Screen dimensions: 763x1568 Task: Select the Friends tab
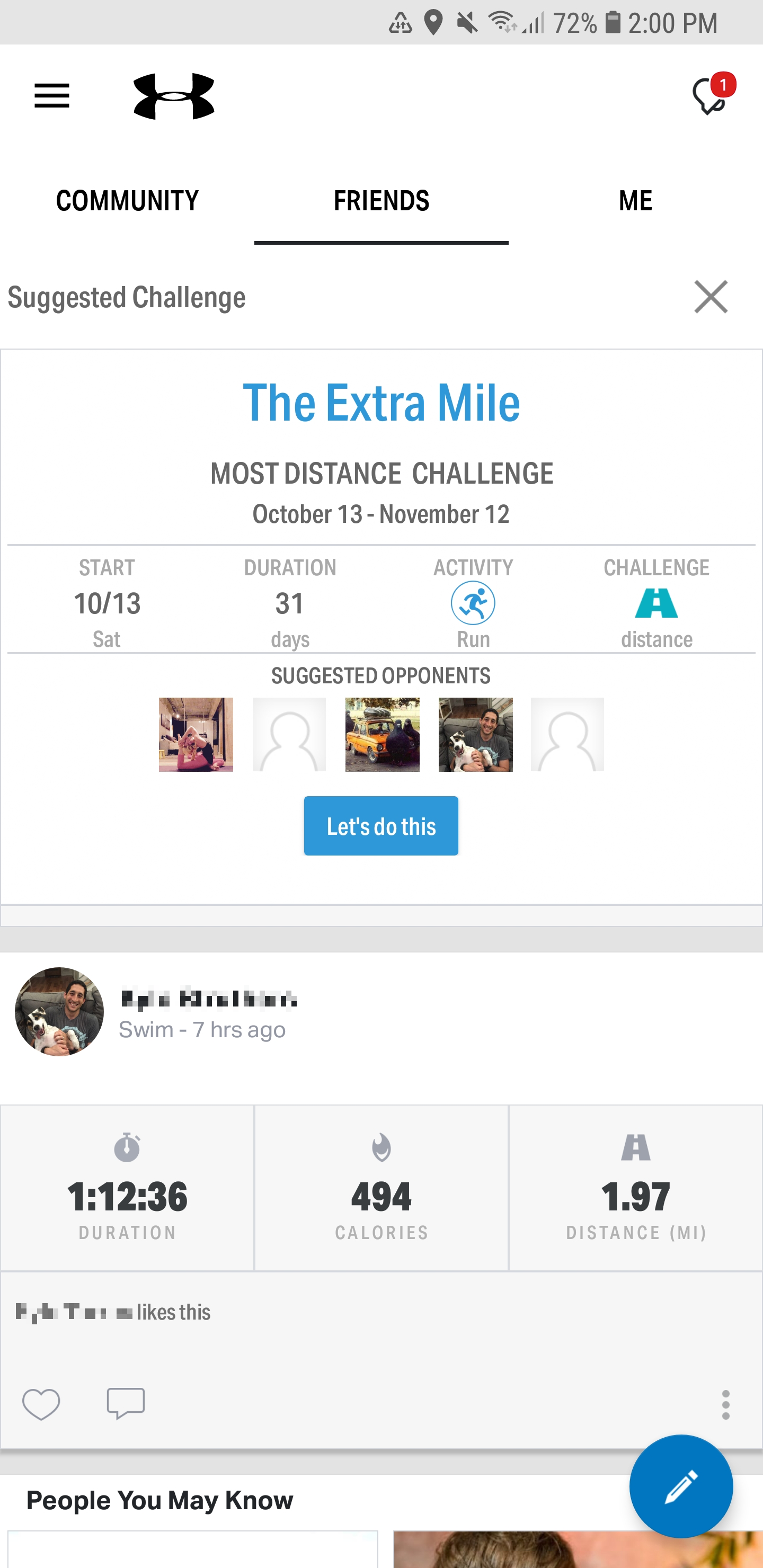click(x=381, y=201)
